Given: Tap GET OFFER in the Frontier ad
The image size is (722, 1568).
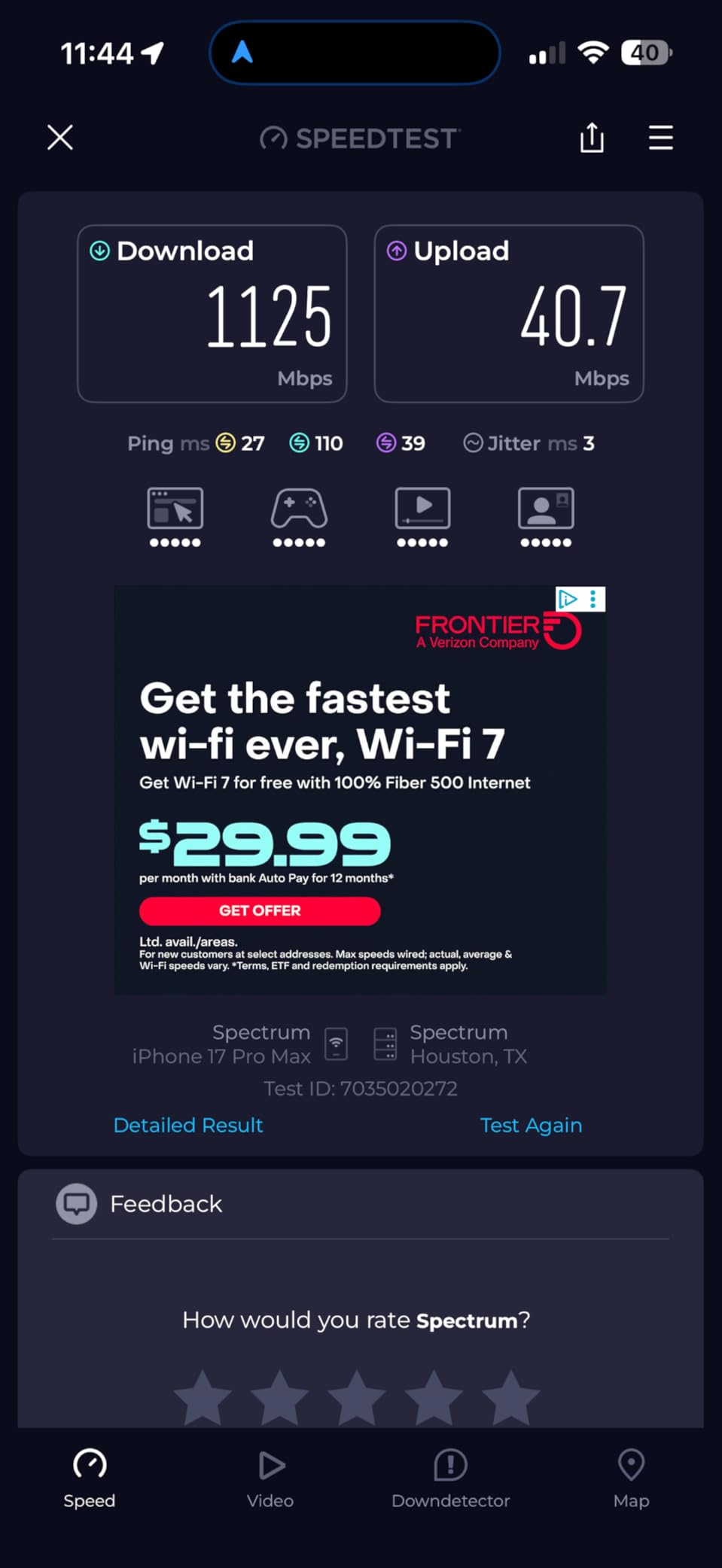Looking at the screenshot, I should (260, 910).
